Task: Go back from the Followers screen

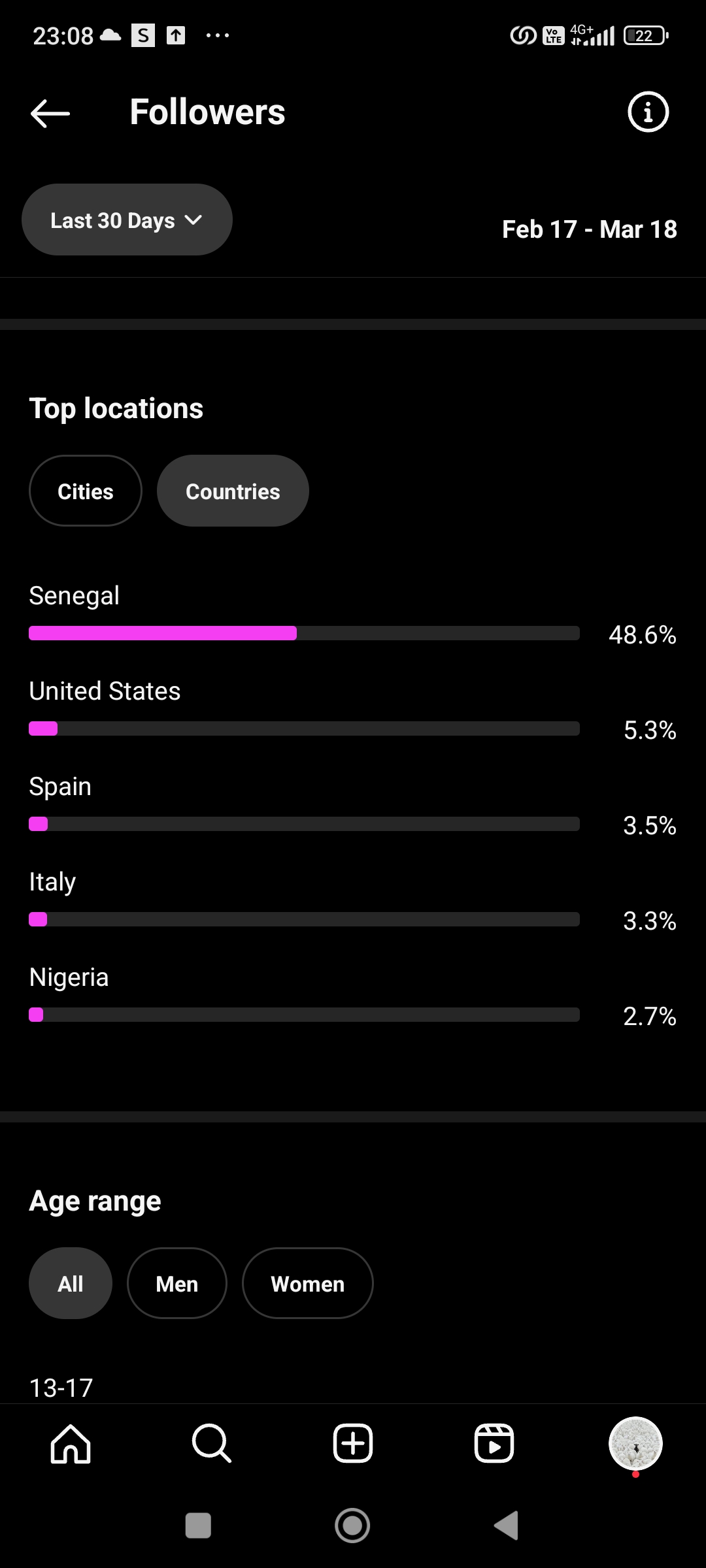Action: [50, 113]
